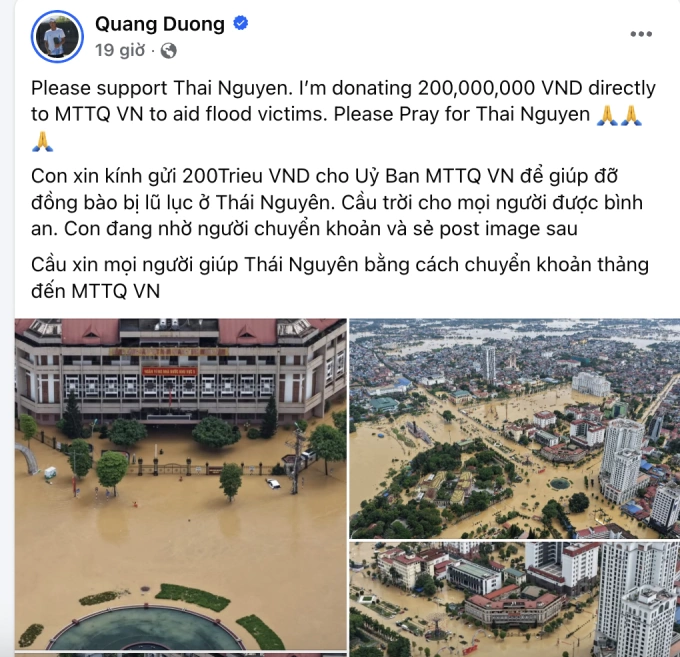Open Quang Duong's profile picture
680x657 pixels.
(x=57, y=37)
